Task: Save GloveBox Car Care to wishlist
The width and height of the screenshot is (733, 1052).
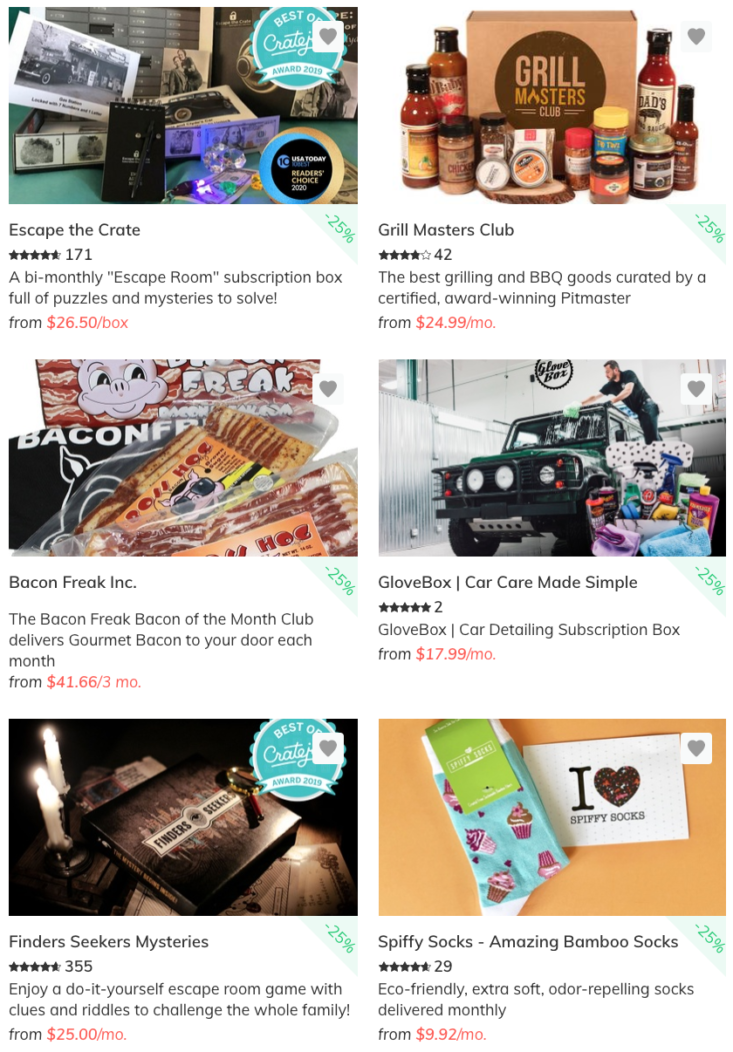Action: coord(696,389)
